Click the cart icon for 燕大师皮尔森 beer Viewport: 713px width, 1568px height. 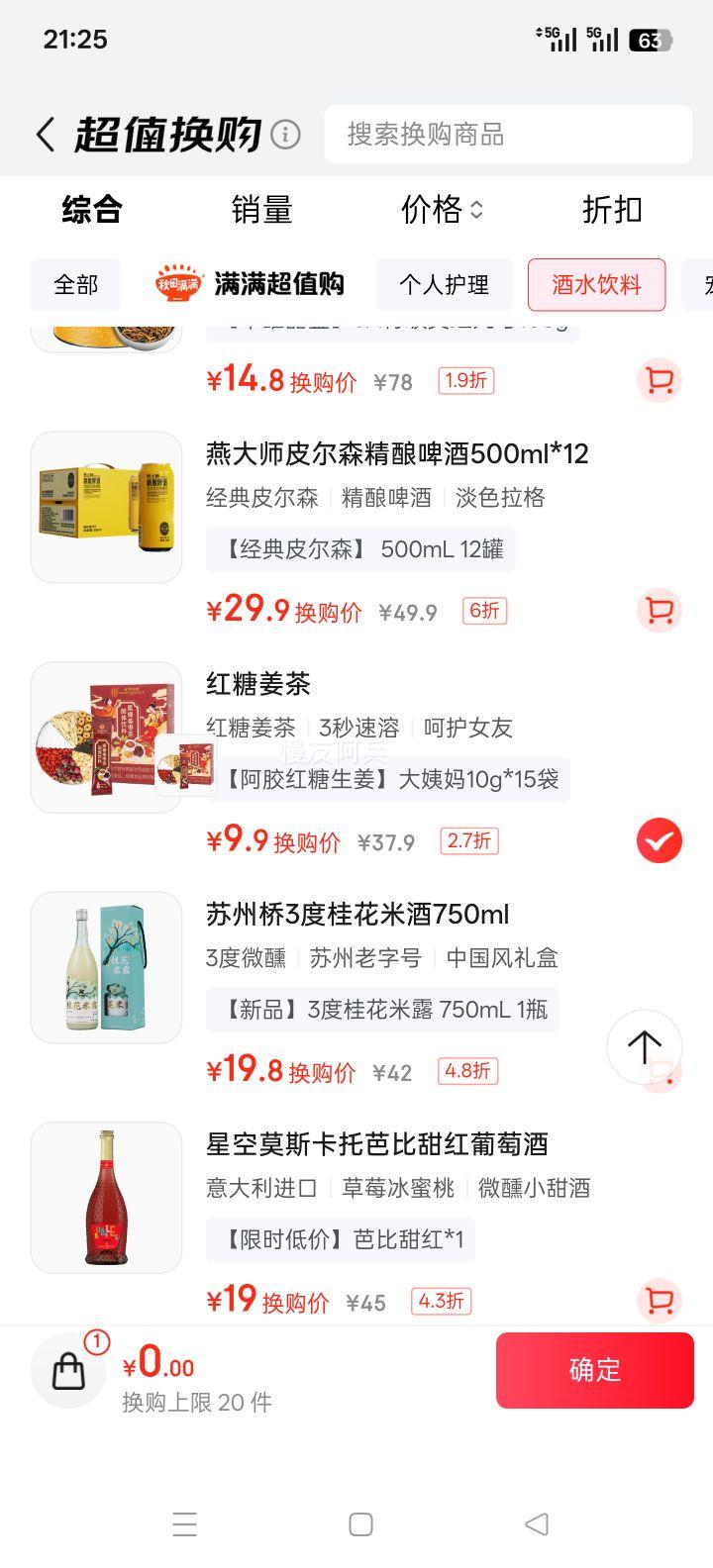tap(658, 611)
